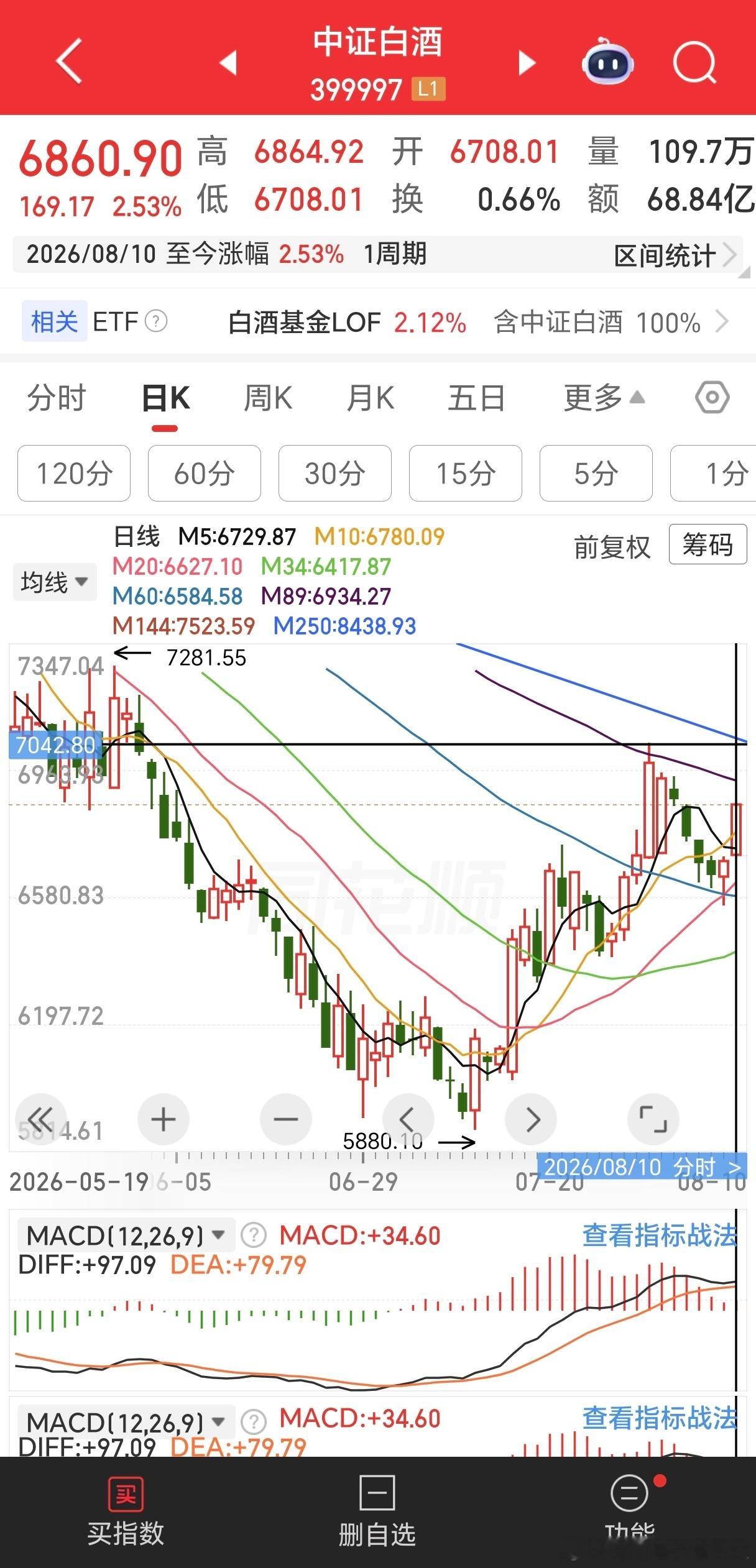Open the 均线 indicator dropdown
The width and height of the screenshot is (756, 1568).
pos(55,582)
